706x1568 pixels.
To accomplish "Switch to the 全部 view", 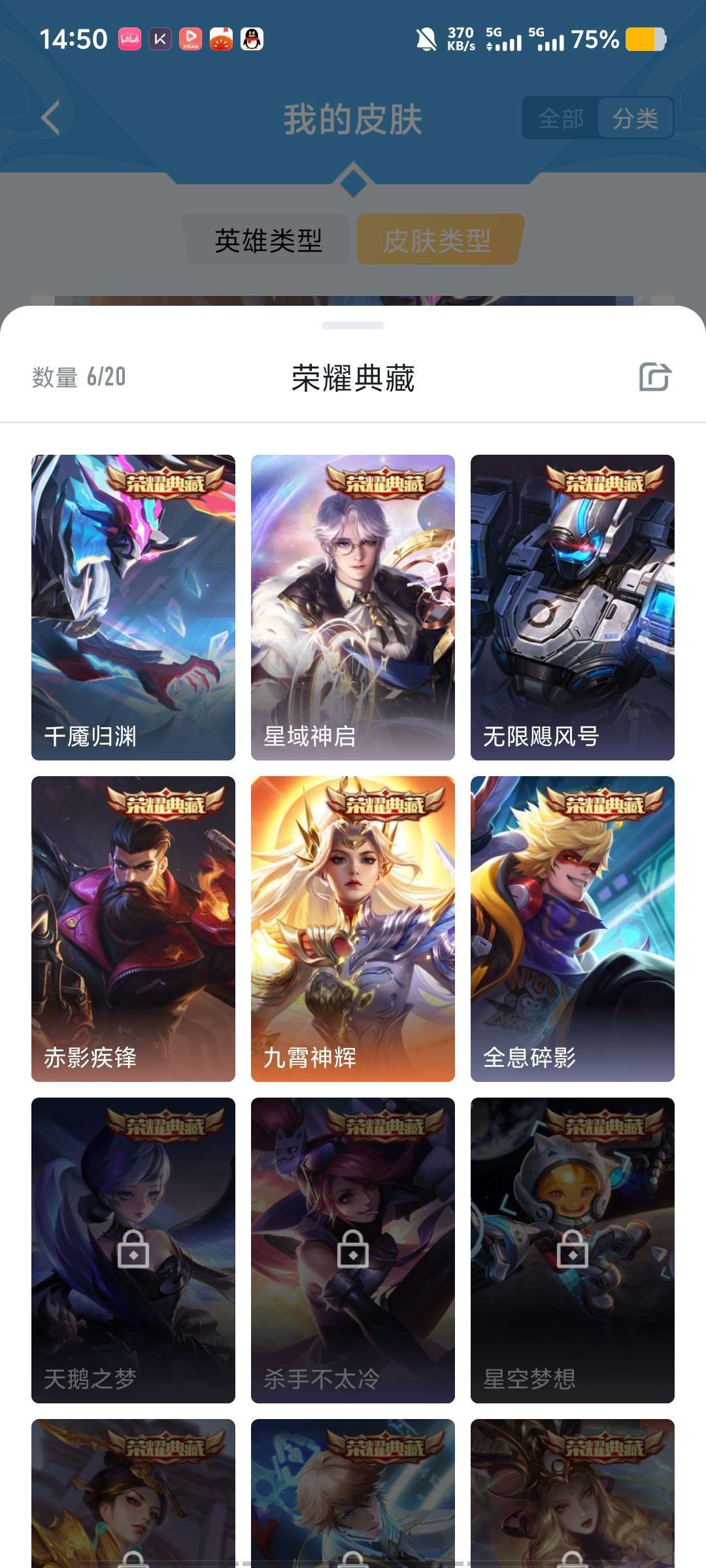I will [x=561, y=118].
